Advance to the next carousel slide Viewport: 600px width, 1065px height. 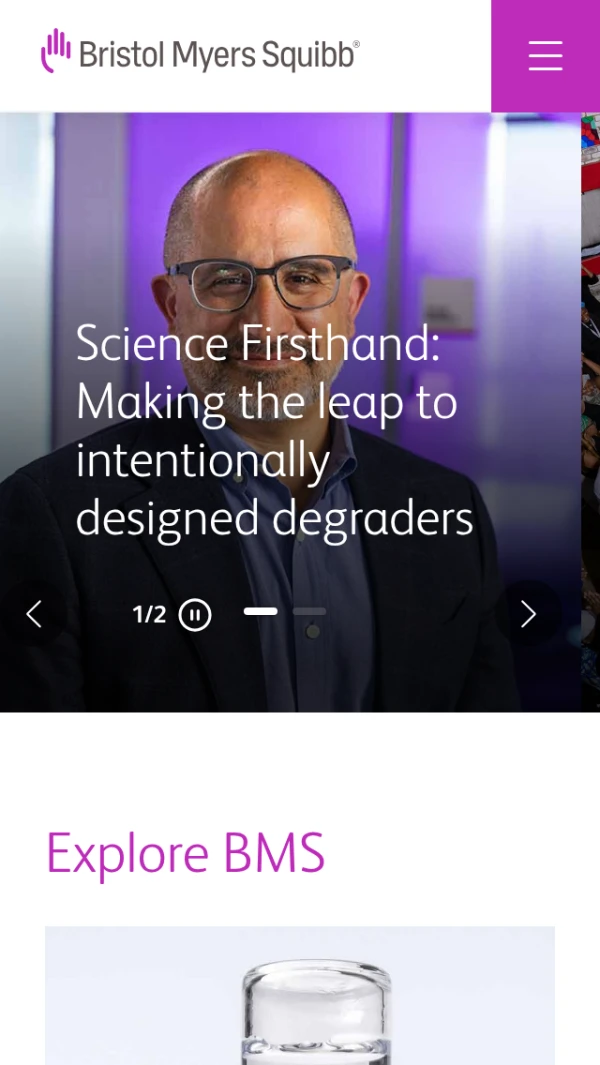(528, 614)
